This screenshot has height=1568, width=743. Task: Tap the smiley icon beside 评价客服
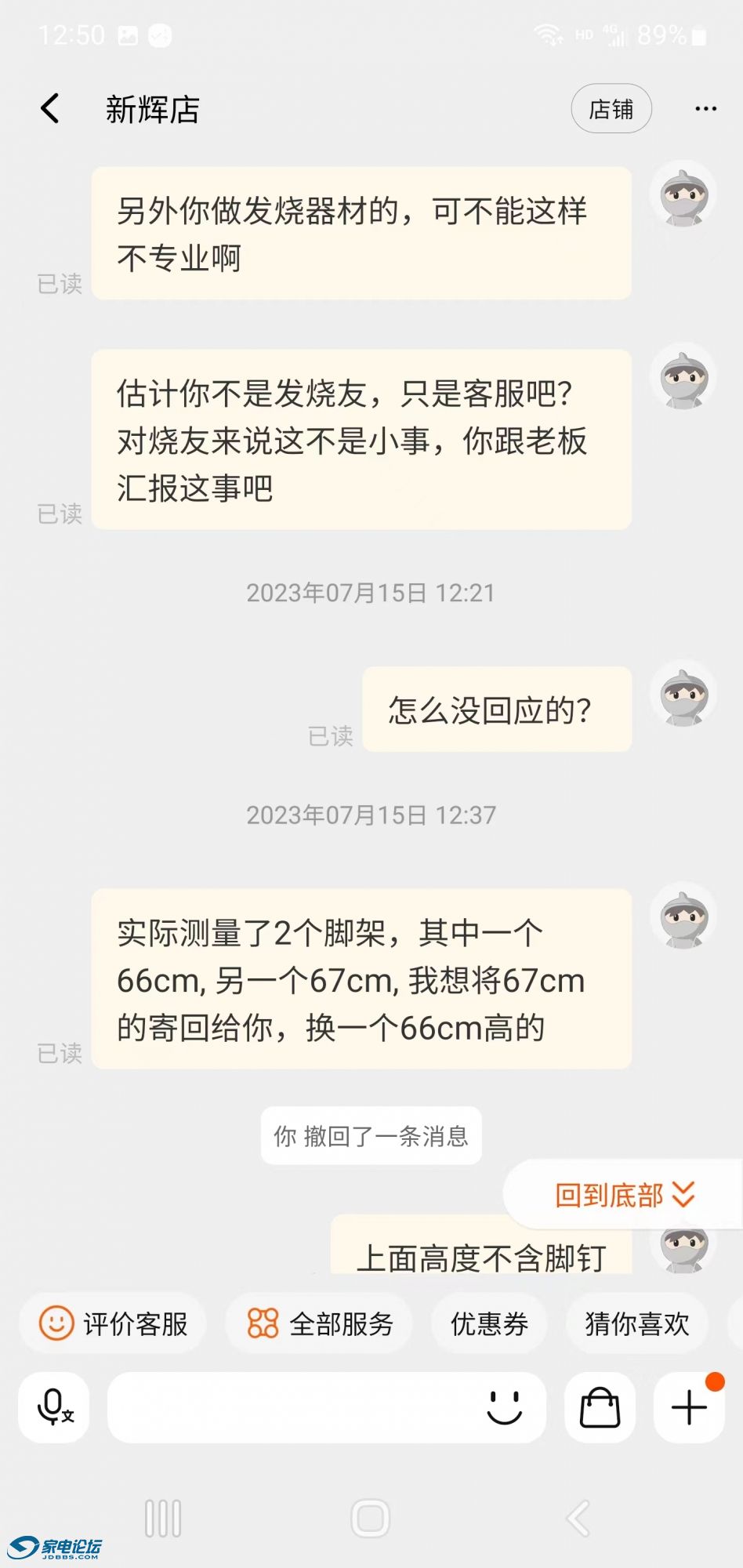[x=55, y=1323]
